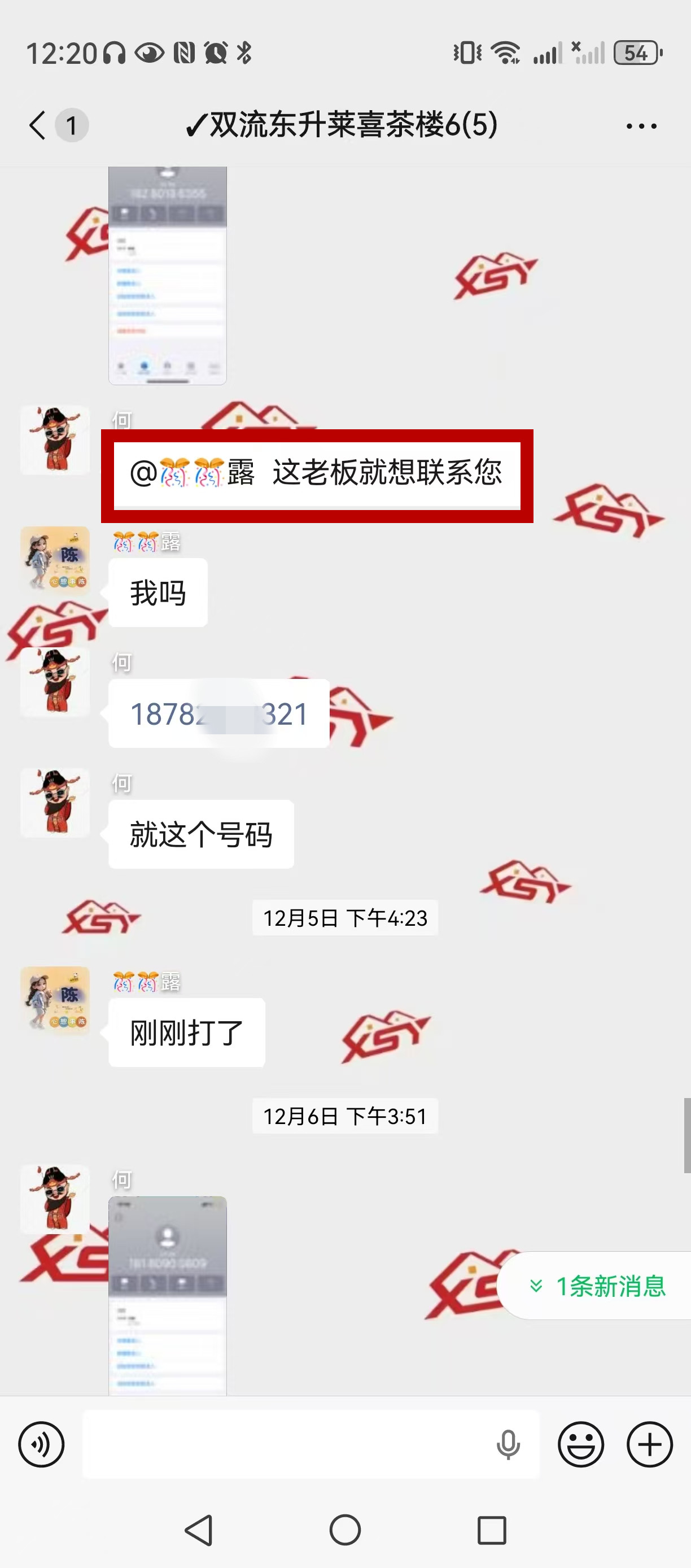Jump to 1条新消息
Viewport: 691px width, 1568px height.
598,1286
